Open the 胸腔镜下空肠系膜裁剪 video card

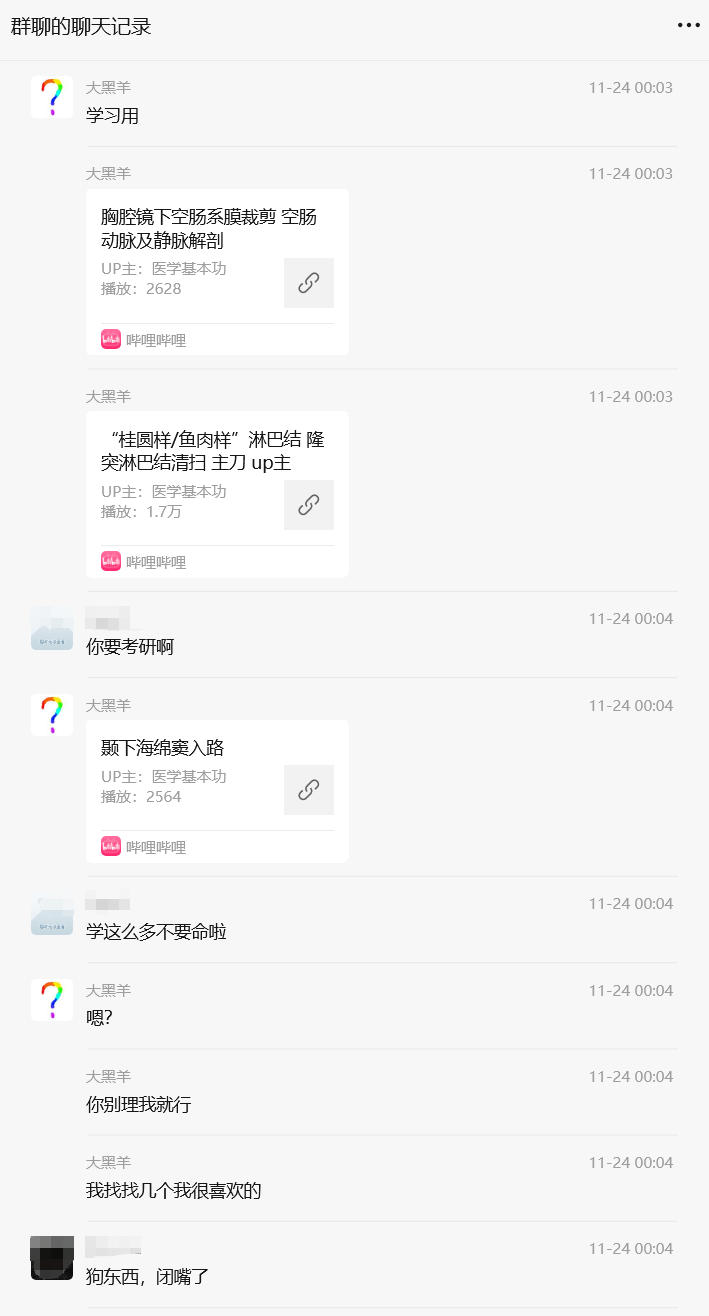(x=217, y=271)
